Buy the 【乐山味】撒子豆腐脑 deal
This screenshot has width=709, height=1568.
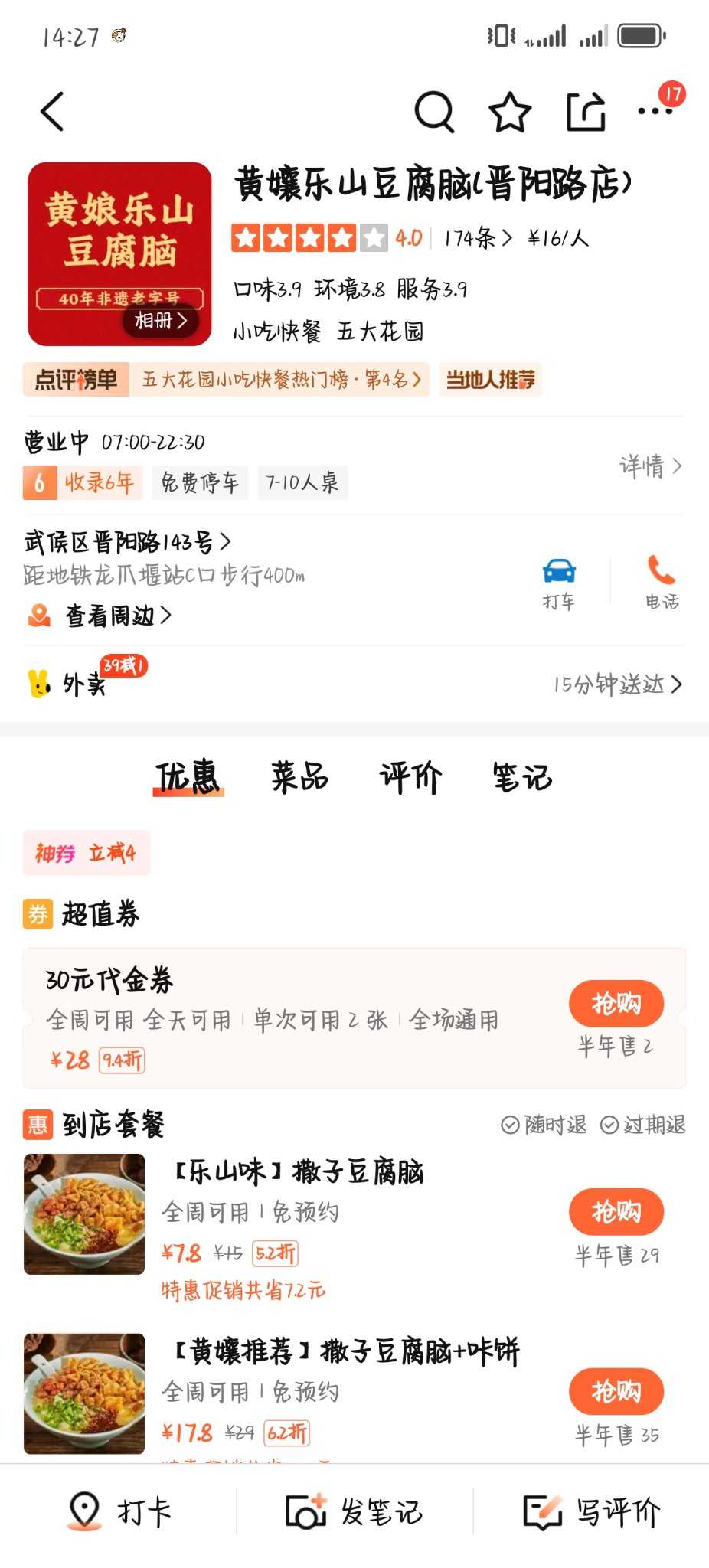pyautogui.click(x=616, y=1211)
